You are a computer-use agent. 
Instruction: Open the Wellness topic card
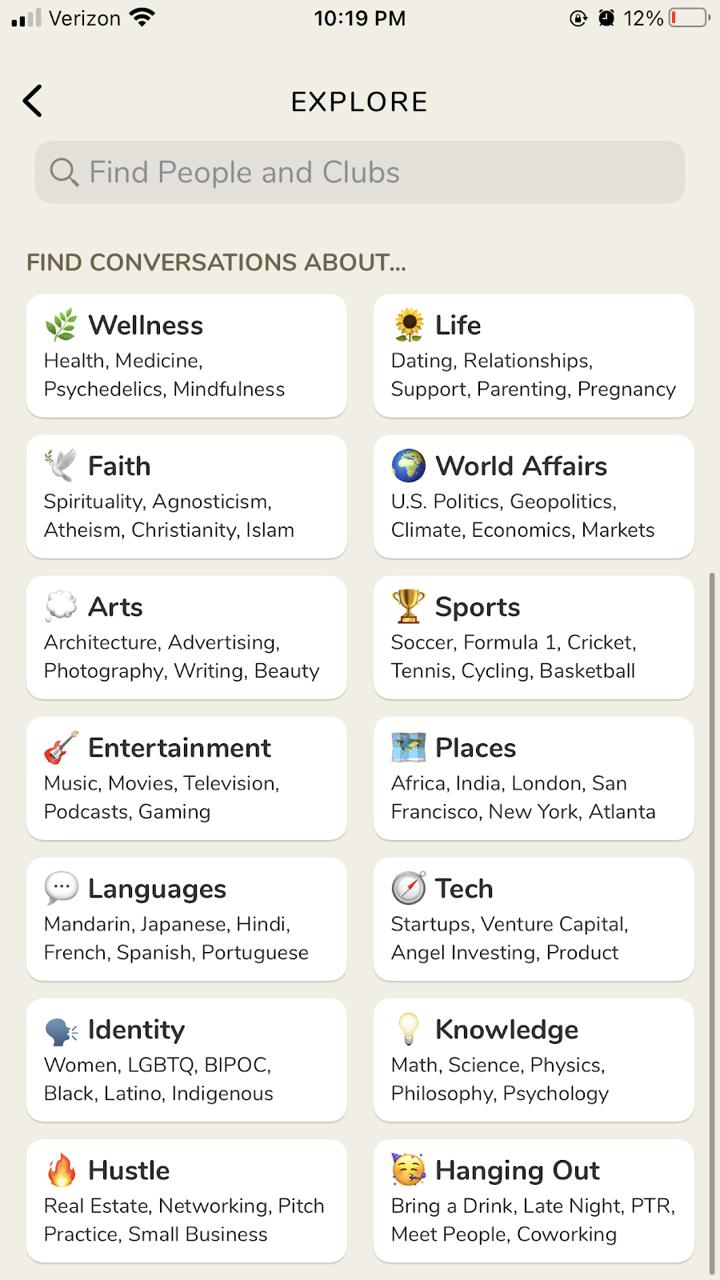pos(187,356)
